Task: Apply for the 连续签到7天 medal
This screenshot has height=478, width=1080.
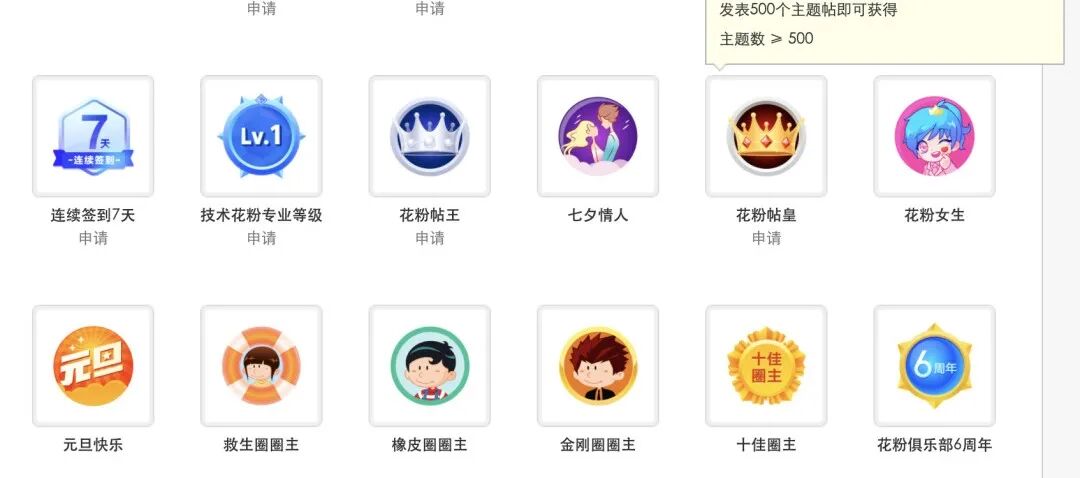Action: click(x=93, y=238)
